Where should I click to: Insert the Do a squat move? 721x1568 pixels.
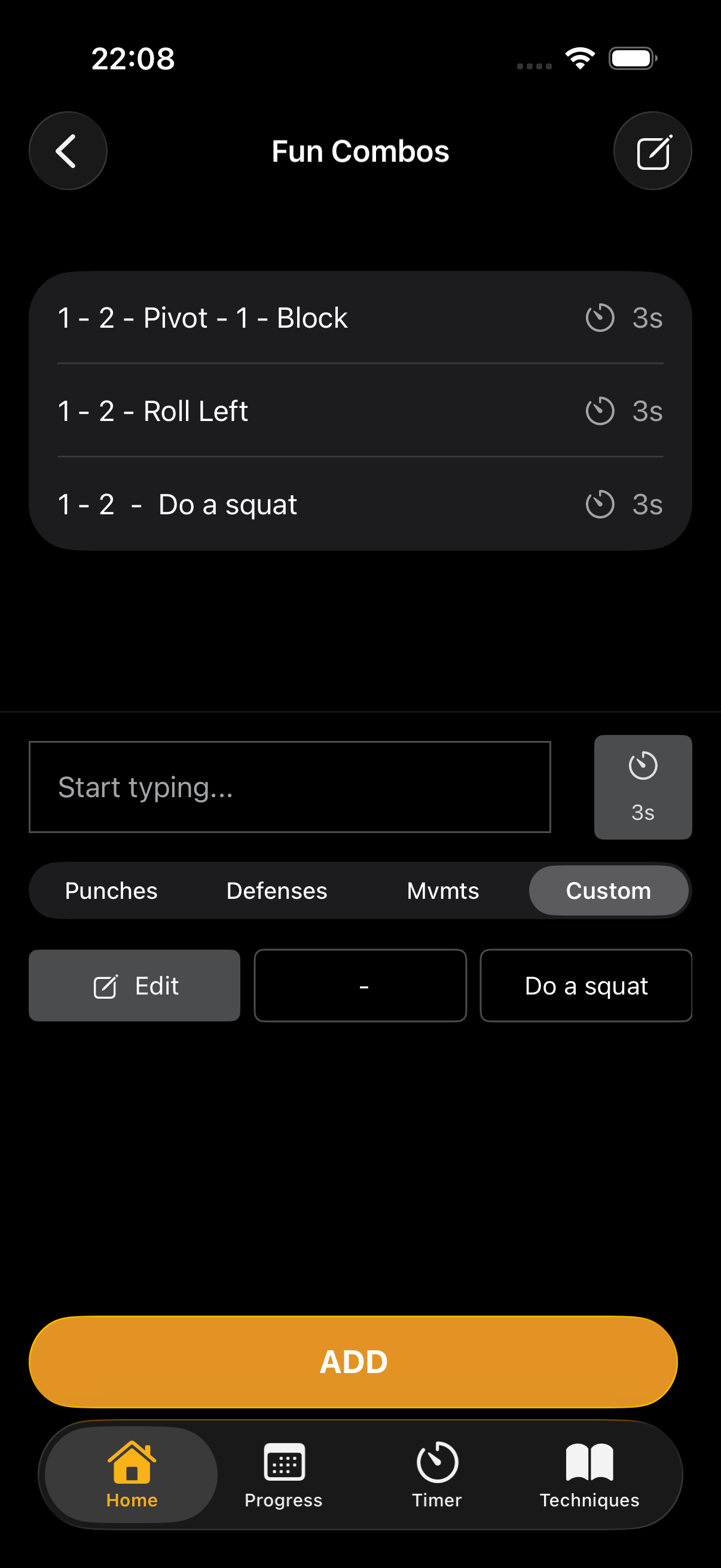(x=585, y=985)
